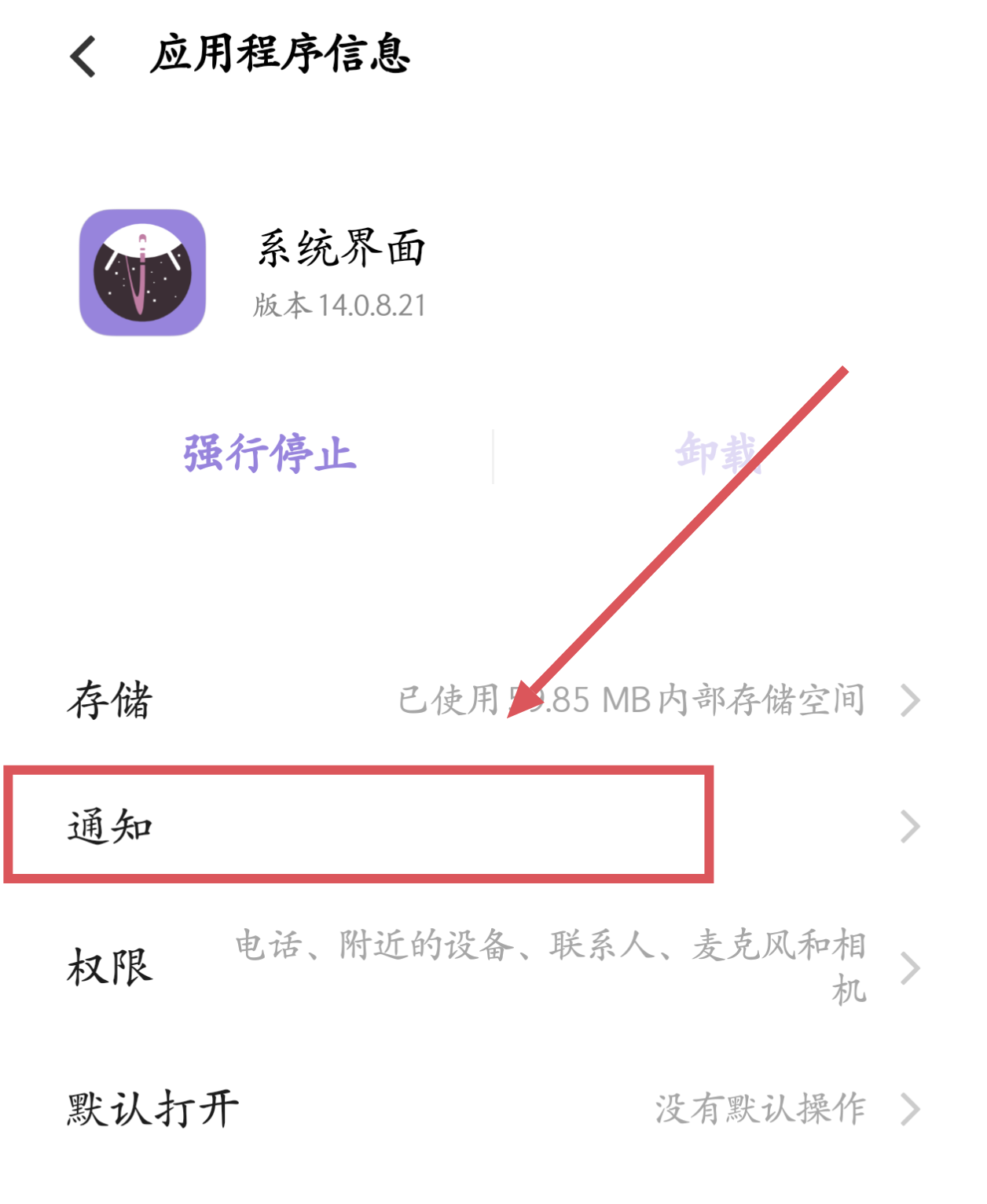Go back from 应用程序信息 screen
987x1204 pixels.
click(83, 57)
